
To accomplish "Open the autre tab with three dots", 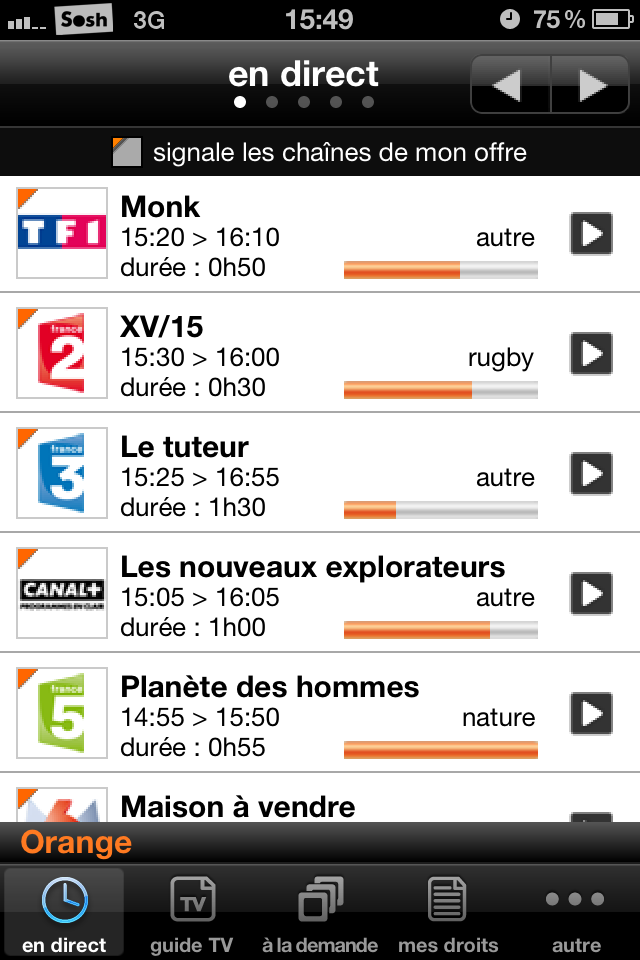I will pyautogui.click(x=575, y=912).
